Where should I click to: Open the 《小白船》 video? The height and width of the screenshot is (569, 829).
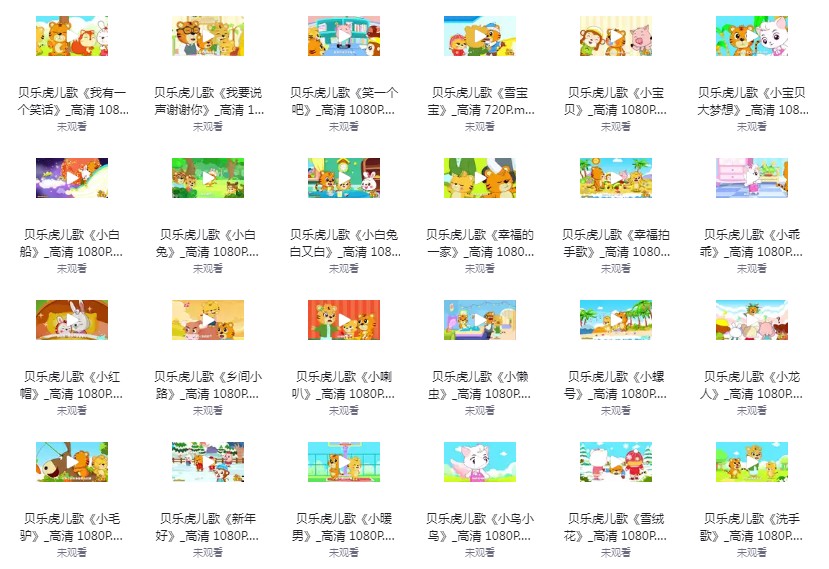coord(72,178)
